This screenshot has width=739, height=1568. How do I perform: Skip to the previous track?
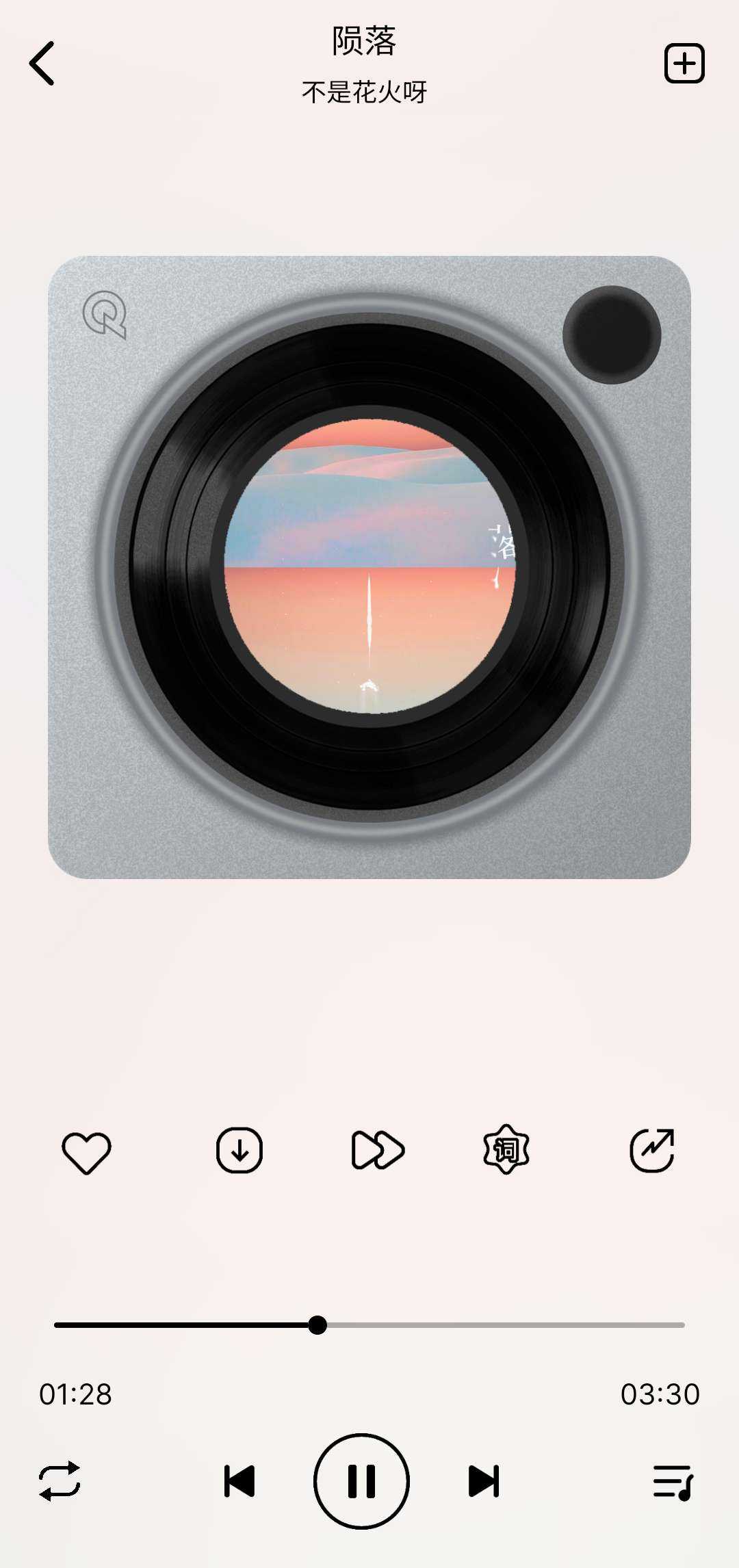point(239,1482)
